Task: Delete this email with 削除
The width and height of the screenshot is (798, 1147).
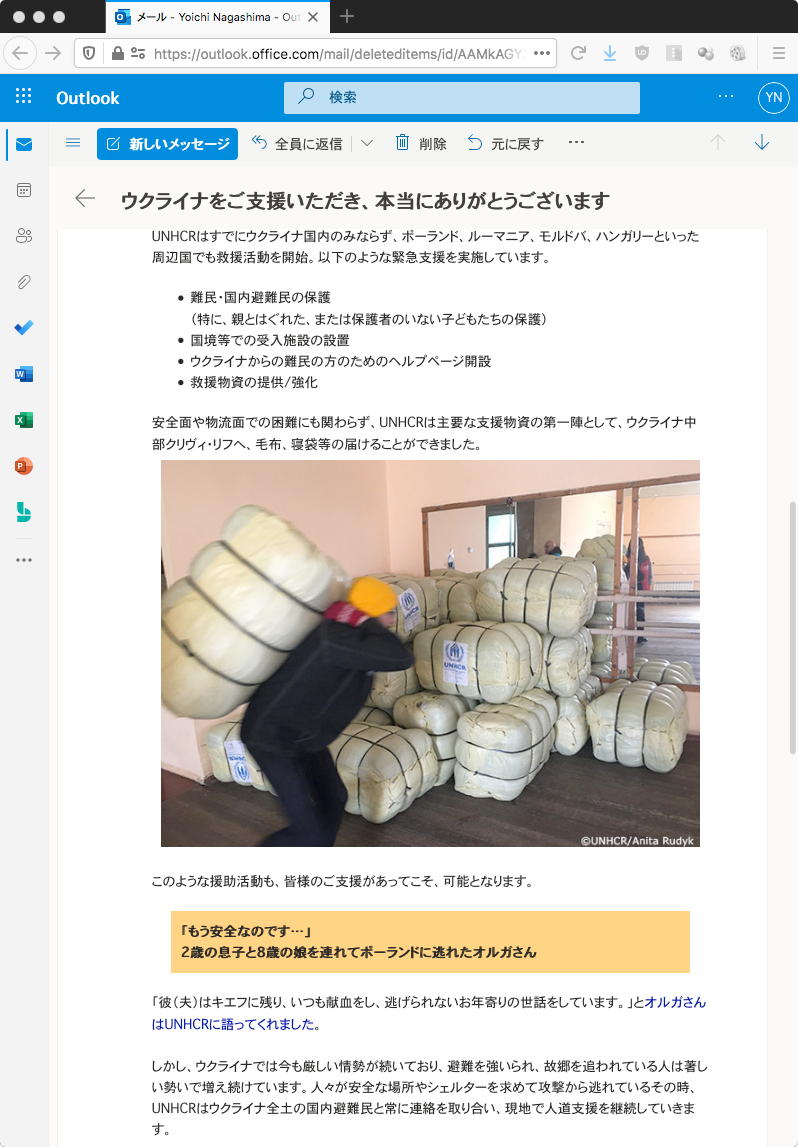Action: (420, 143)
